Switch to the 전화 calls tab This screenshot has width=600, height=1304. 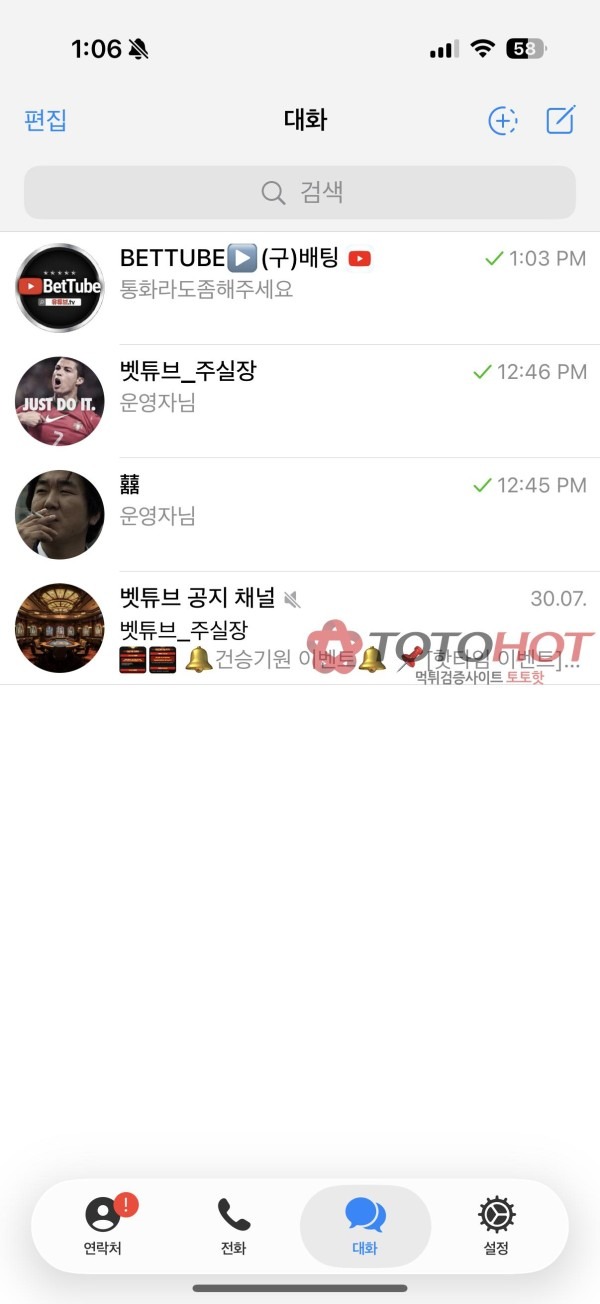point(233,1226)
